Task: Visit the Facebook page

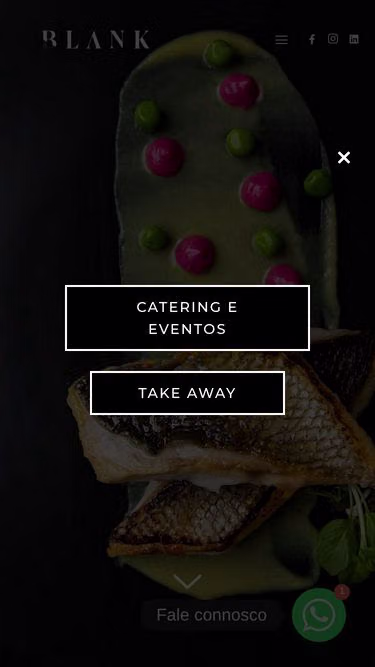Action: click(312, 40)
